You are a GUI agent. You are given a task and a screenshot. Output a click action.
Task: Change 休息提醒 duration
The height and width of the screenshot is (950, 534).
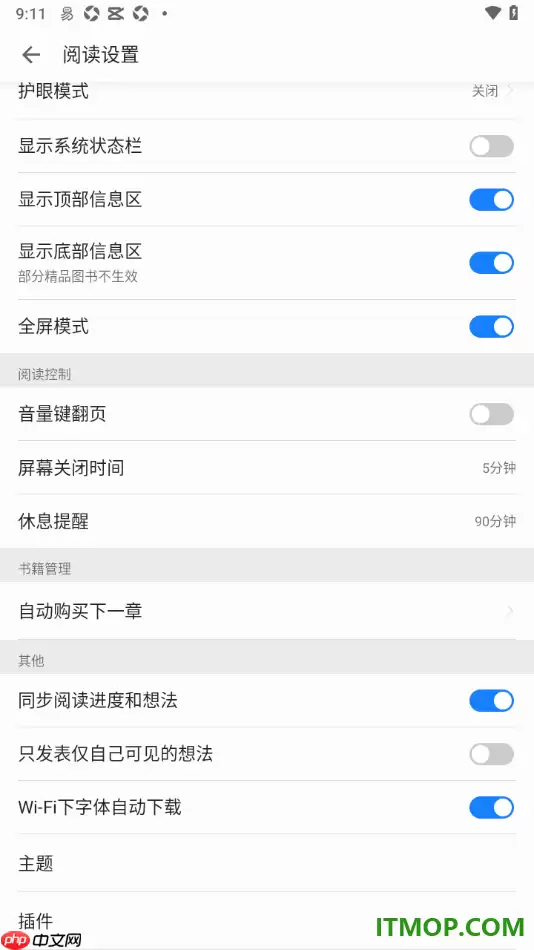pyautogui.click(x=267, y=521)
